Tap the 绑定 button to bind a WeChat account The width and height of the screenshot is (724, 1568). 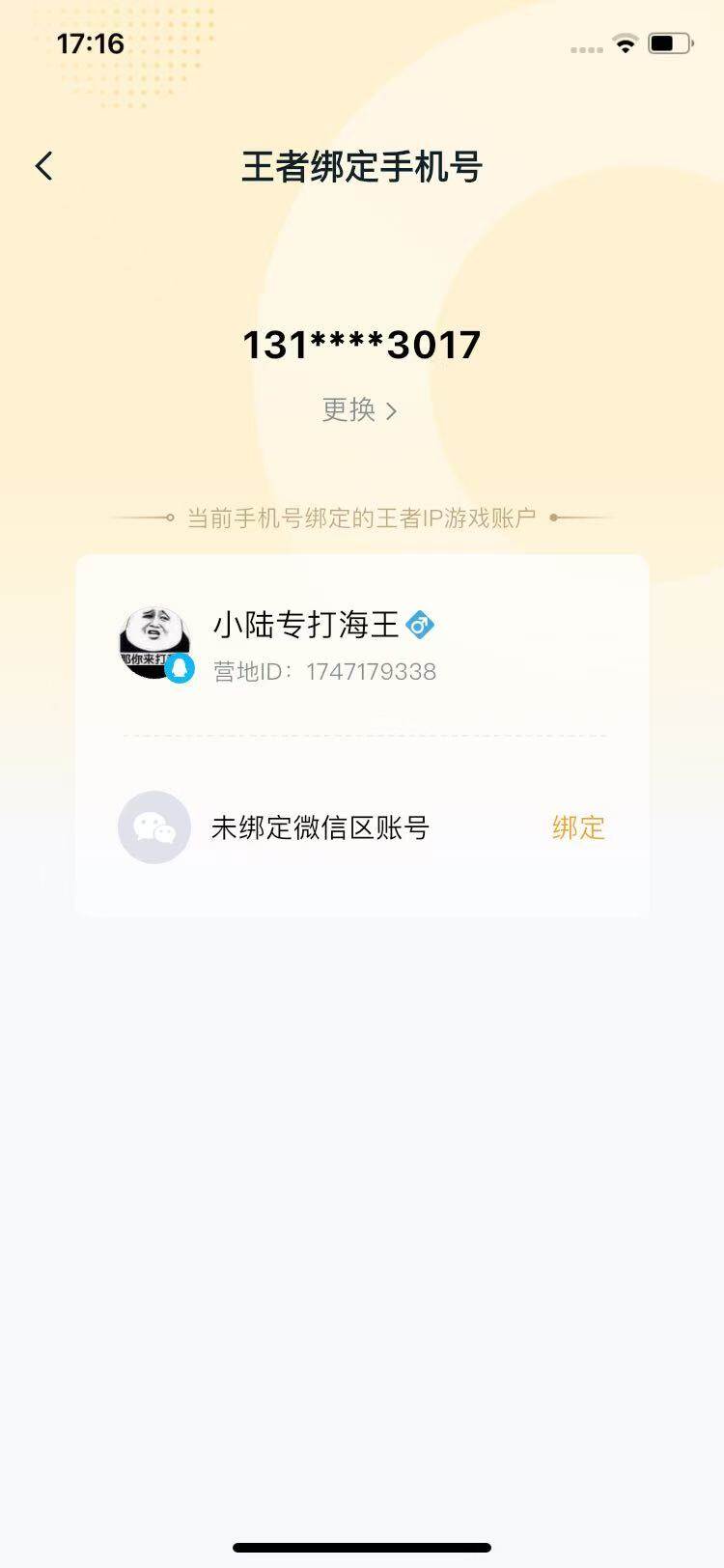576,828
